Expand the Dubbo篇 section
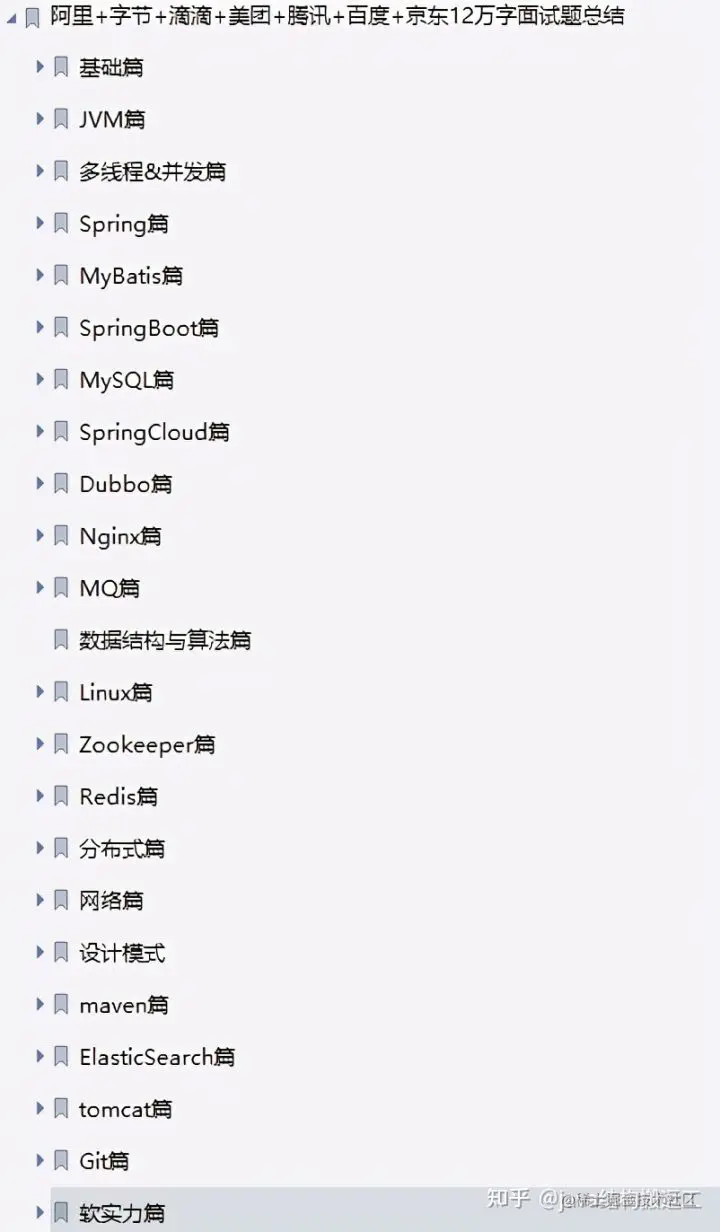720x1232 pixels. tap(40, 483)
